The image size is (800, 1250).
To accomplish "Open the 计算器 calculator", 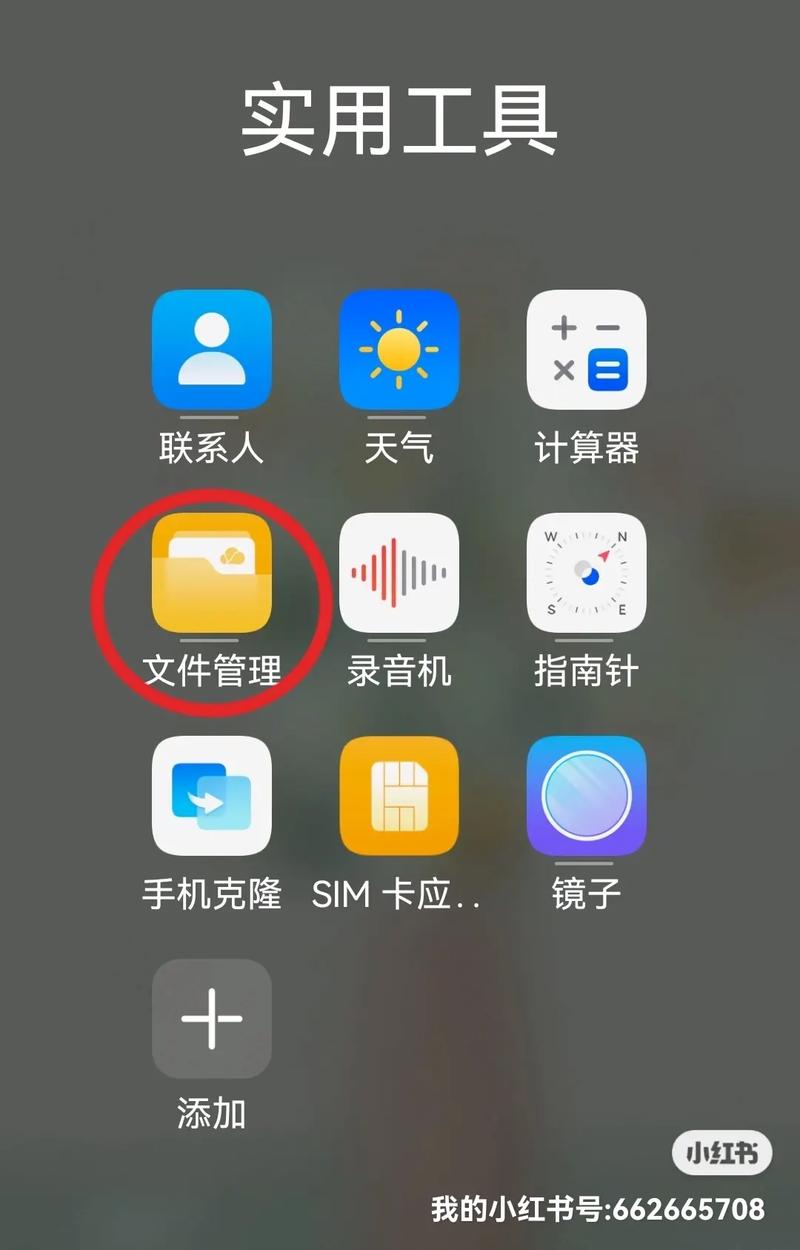I will [x=586, y=350].
